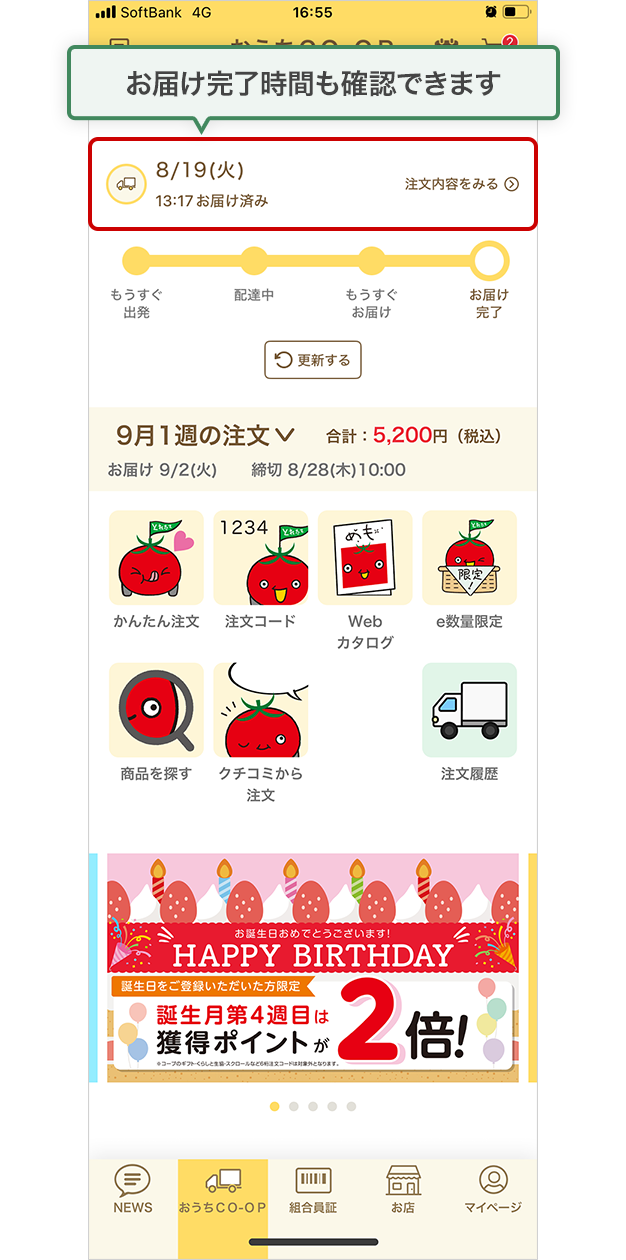Image resolution: width=626 pixels, height=1260 pixels.
Task: Open 注文コード entry tile
Action: [260, 569]
